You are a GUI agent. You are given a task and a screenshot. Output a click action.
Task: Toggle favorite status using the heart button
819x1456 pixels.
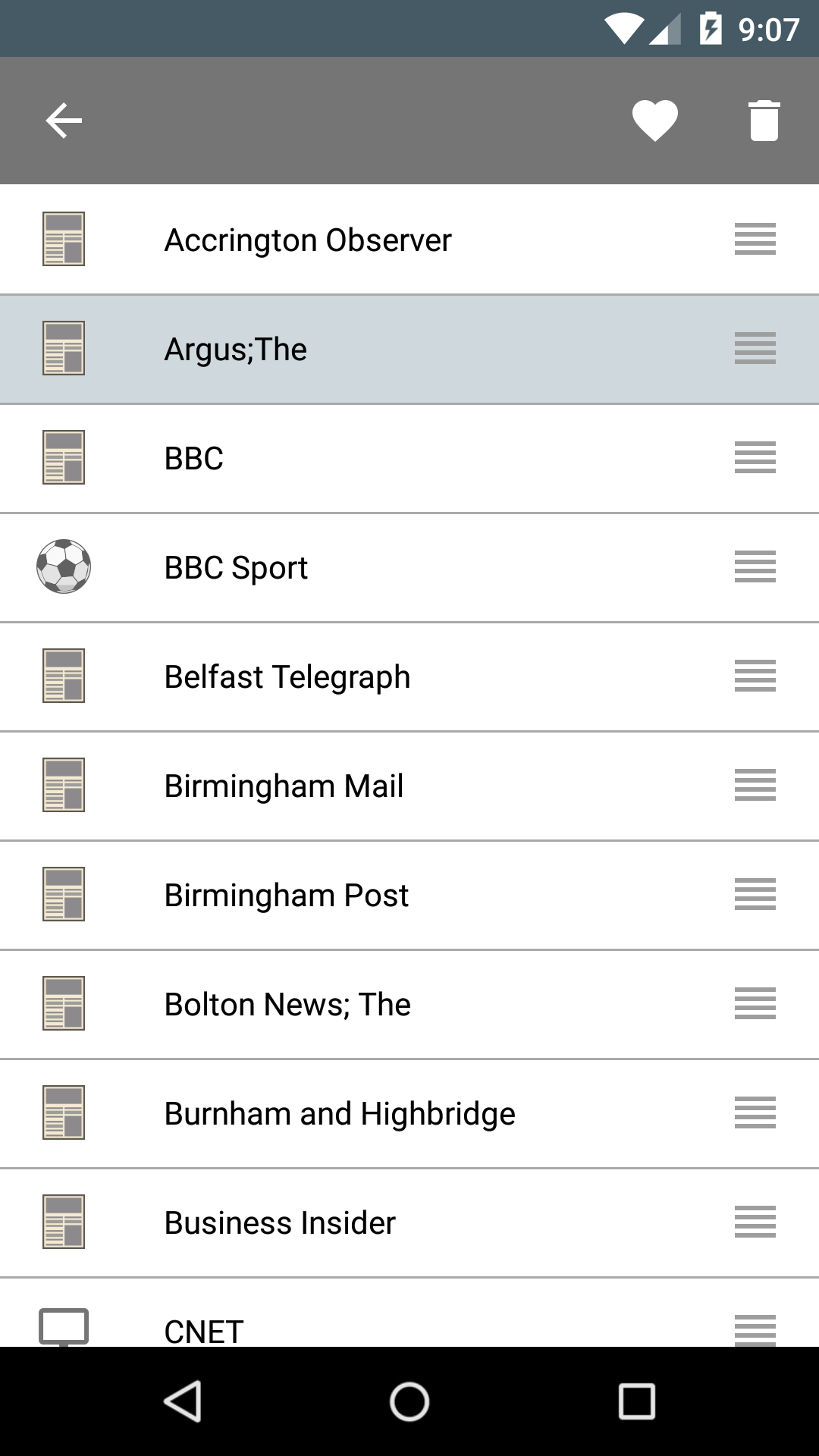coord(654,120)
